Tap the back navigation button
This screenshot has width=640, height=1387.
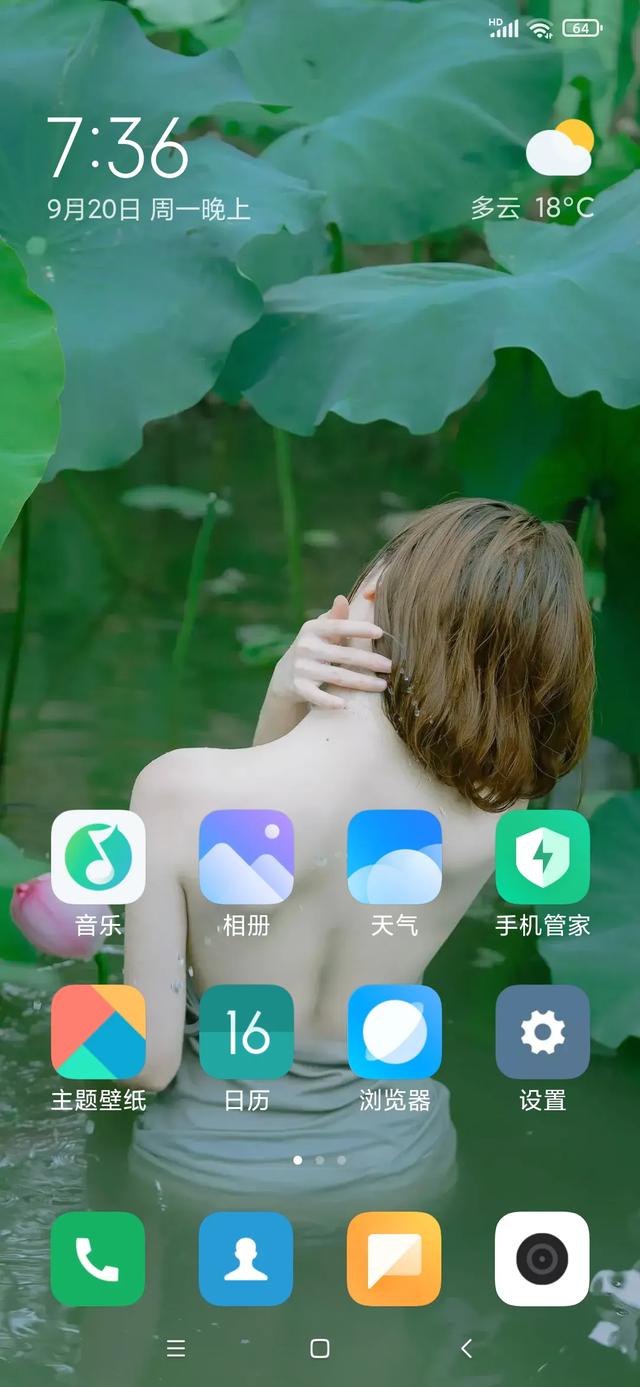tap(466, 1349)
